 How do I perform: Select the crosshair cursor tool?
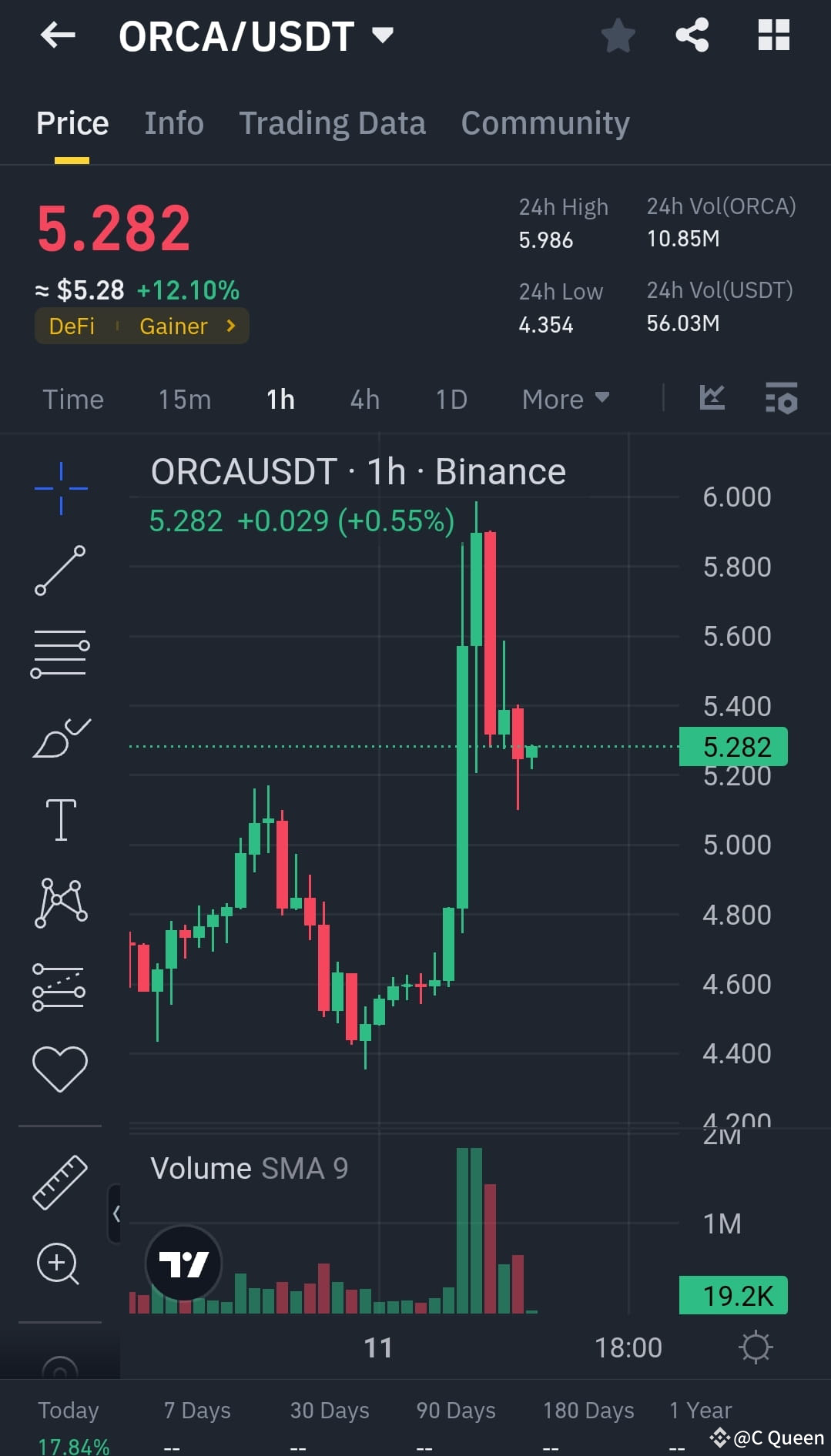click(60, 487)
